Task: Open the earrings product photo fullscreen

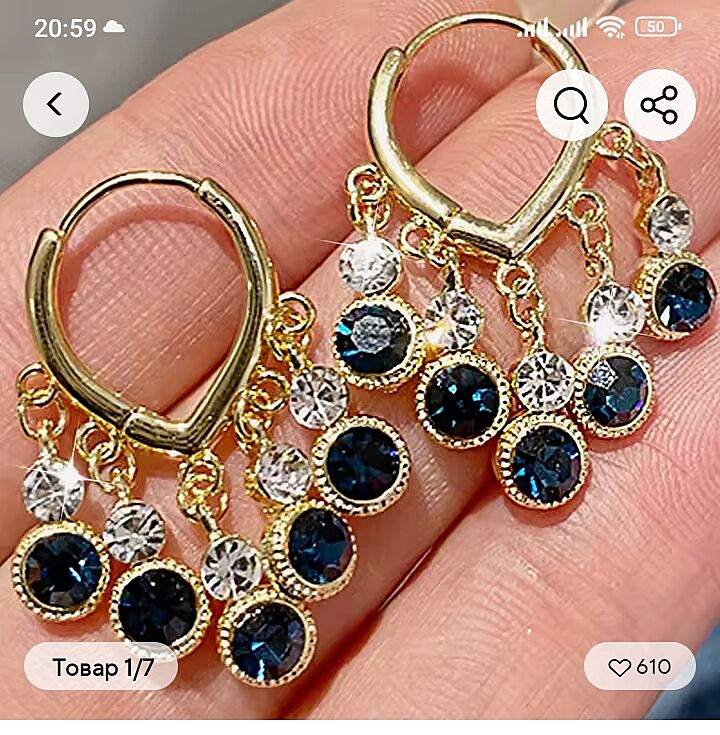Action: (360, 400)
